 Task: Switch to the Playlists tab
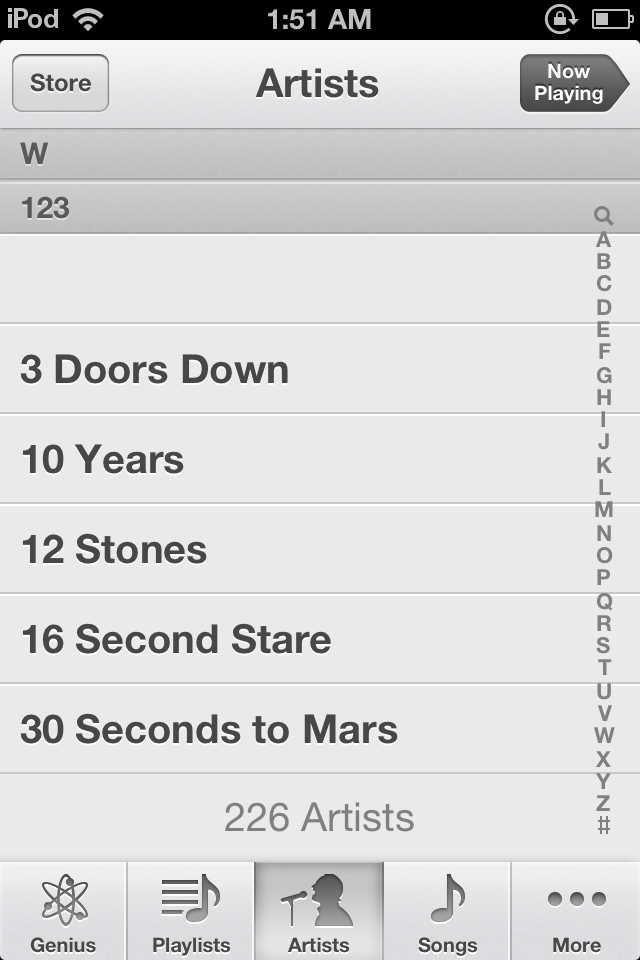pyautogui.click(x=191, y=912)
